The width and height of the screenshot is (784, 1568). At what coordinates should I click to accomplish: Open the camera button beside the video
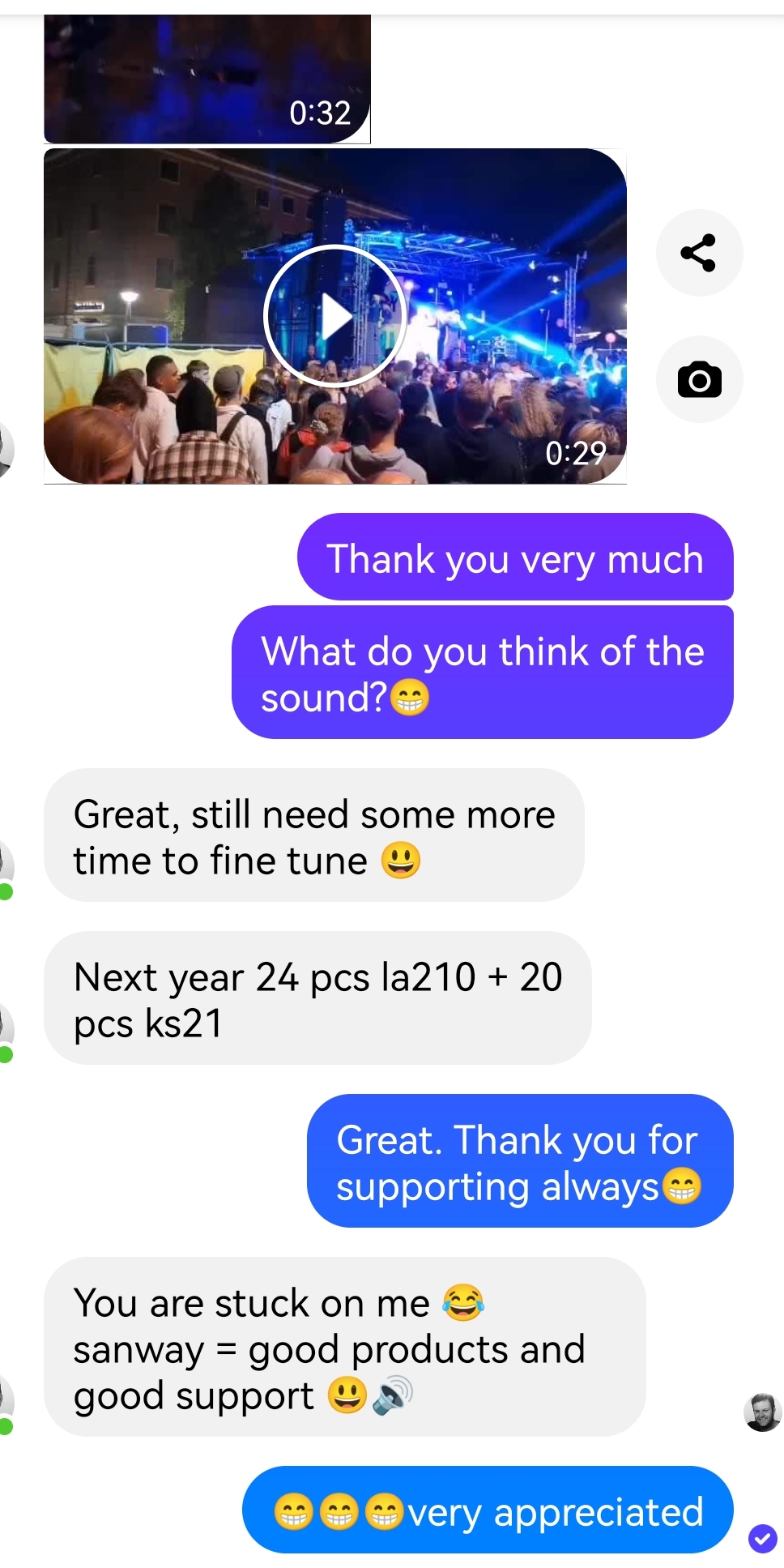coord(699,379)
